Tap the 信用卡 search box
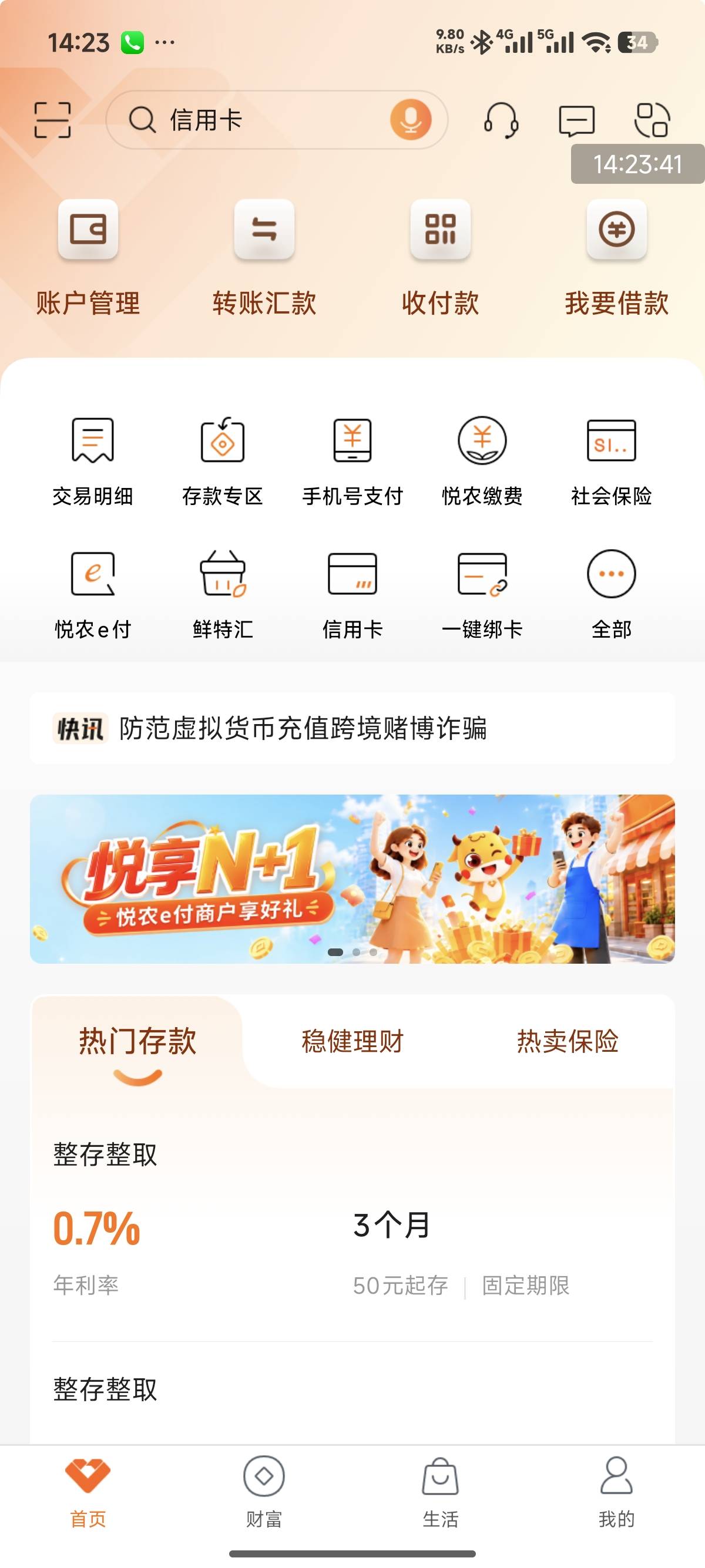705x1568 pixels. (x=277, y=120)
